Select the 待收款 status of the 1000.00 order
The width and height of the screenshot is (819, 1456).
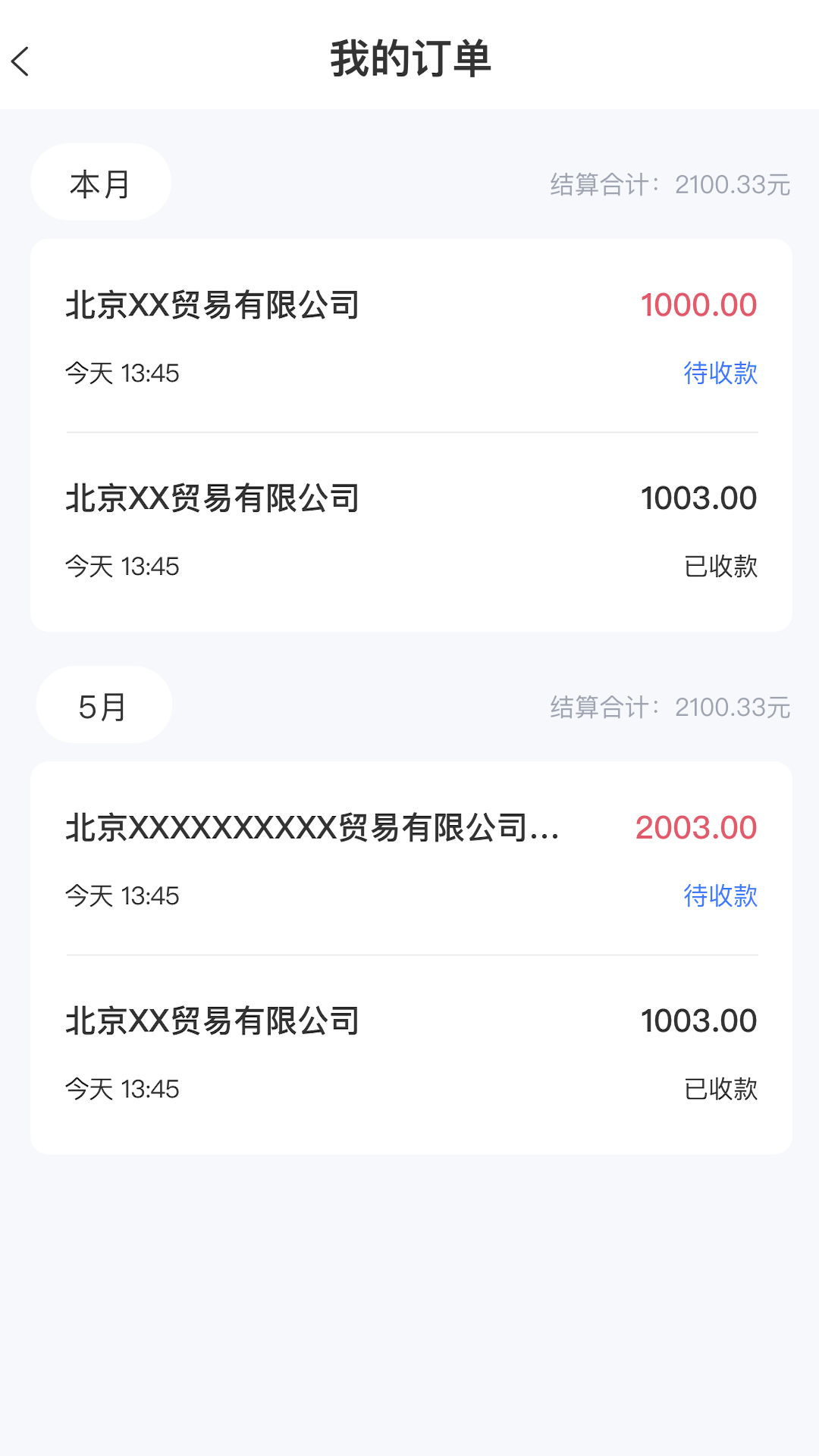click(x=720, y=374)
